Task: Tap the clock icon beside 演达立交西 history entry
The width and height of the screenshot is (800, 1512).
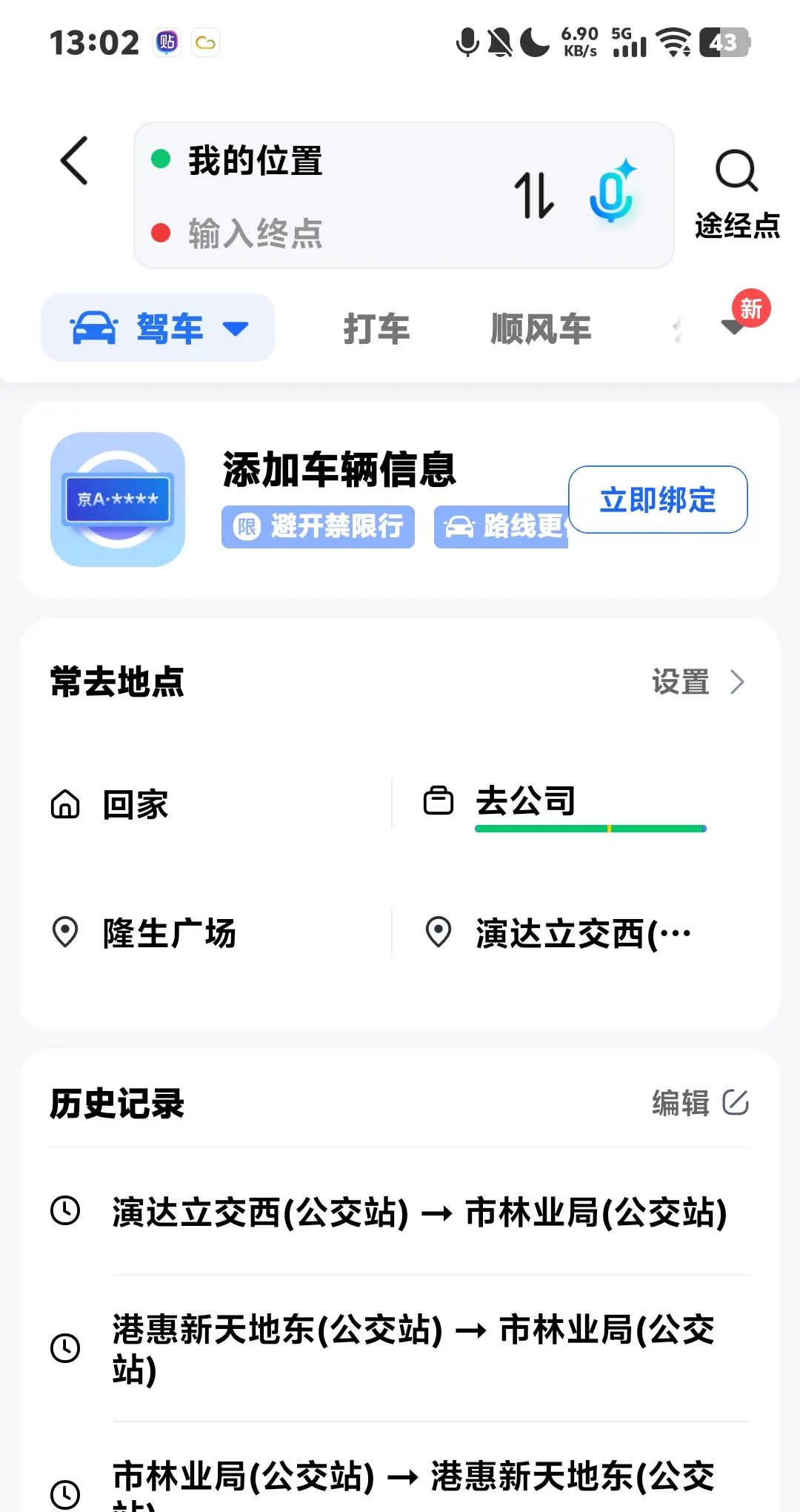Action: [65, 1211]
